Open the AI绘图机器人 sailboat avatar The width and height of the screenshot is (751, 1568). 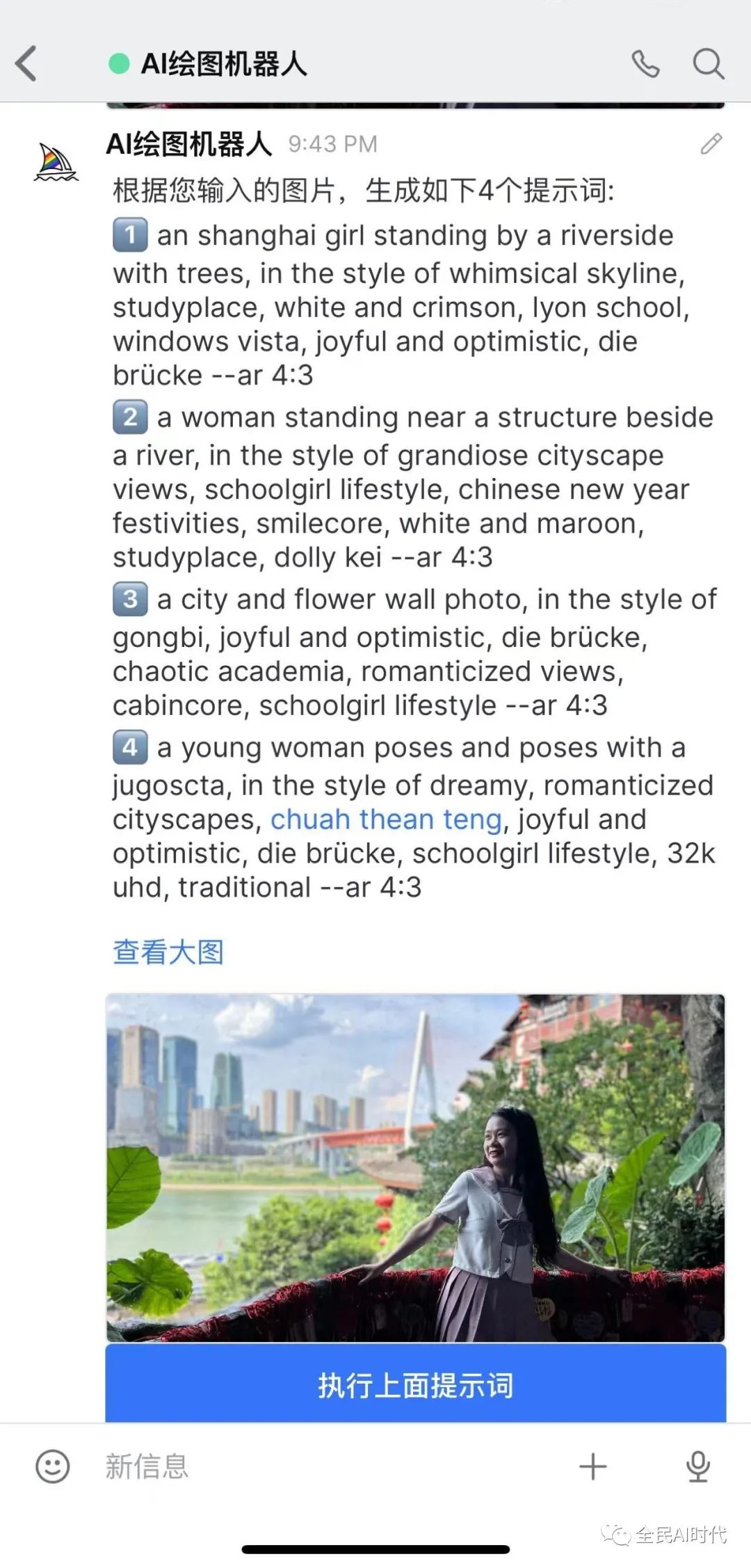(x=56, y=163)
